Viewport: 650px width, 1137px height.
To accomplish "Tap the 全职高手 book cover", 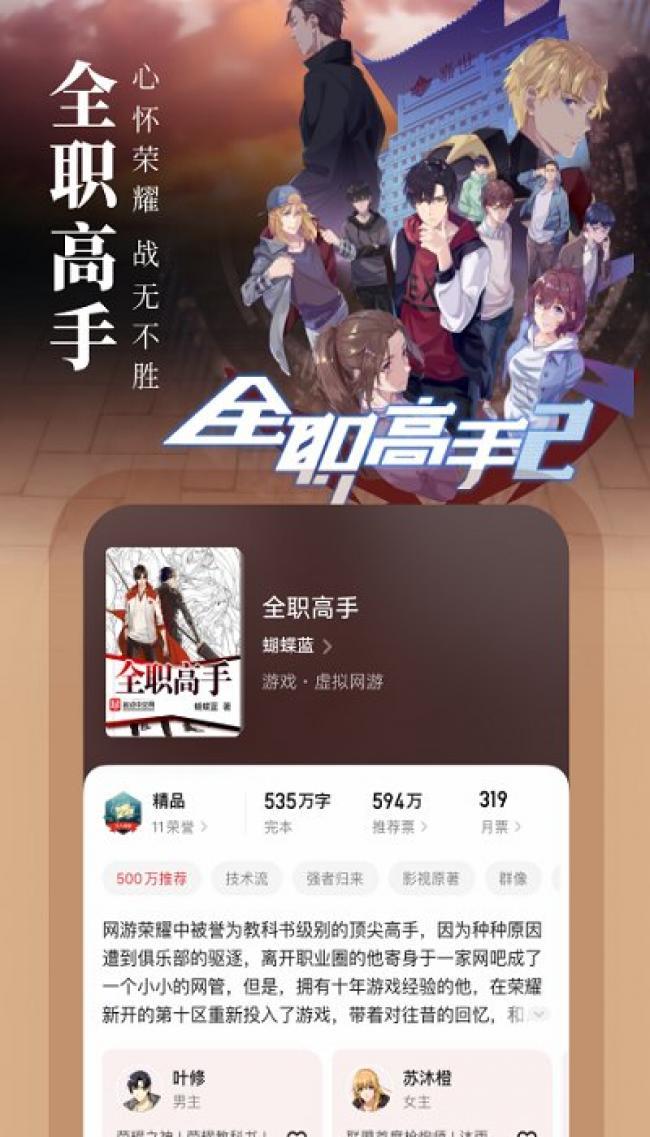I will (x=173, y=641).
